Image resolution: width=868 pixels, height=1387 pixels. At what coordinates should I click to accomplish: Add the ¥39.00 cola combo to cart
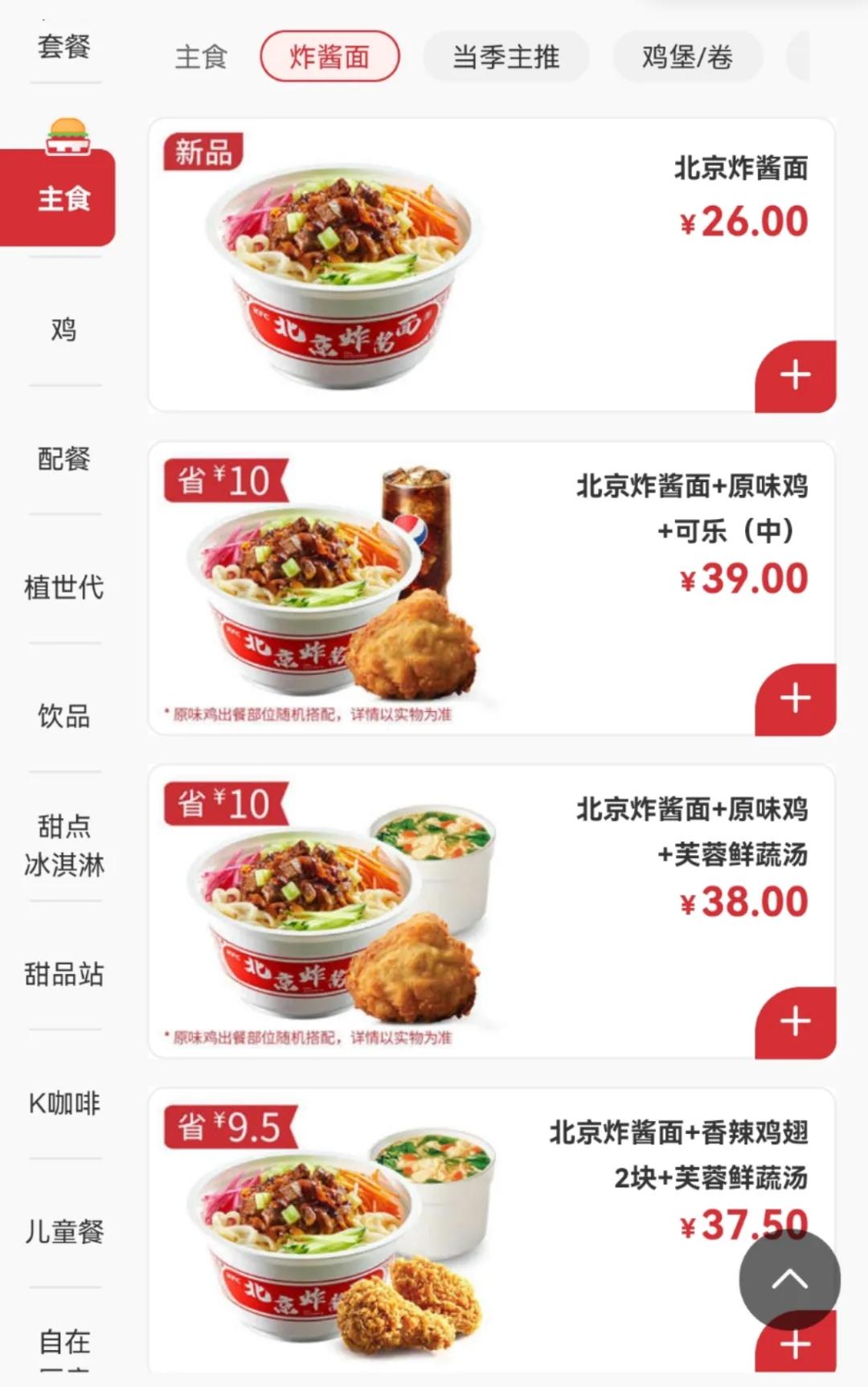[794, 699]
